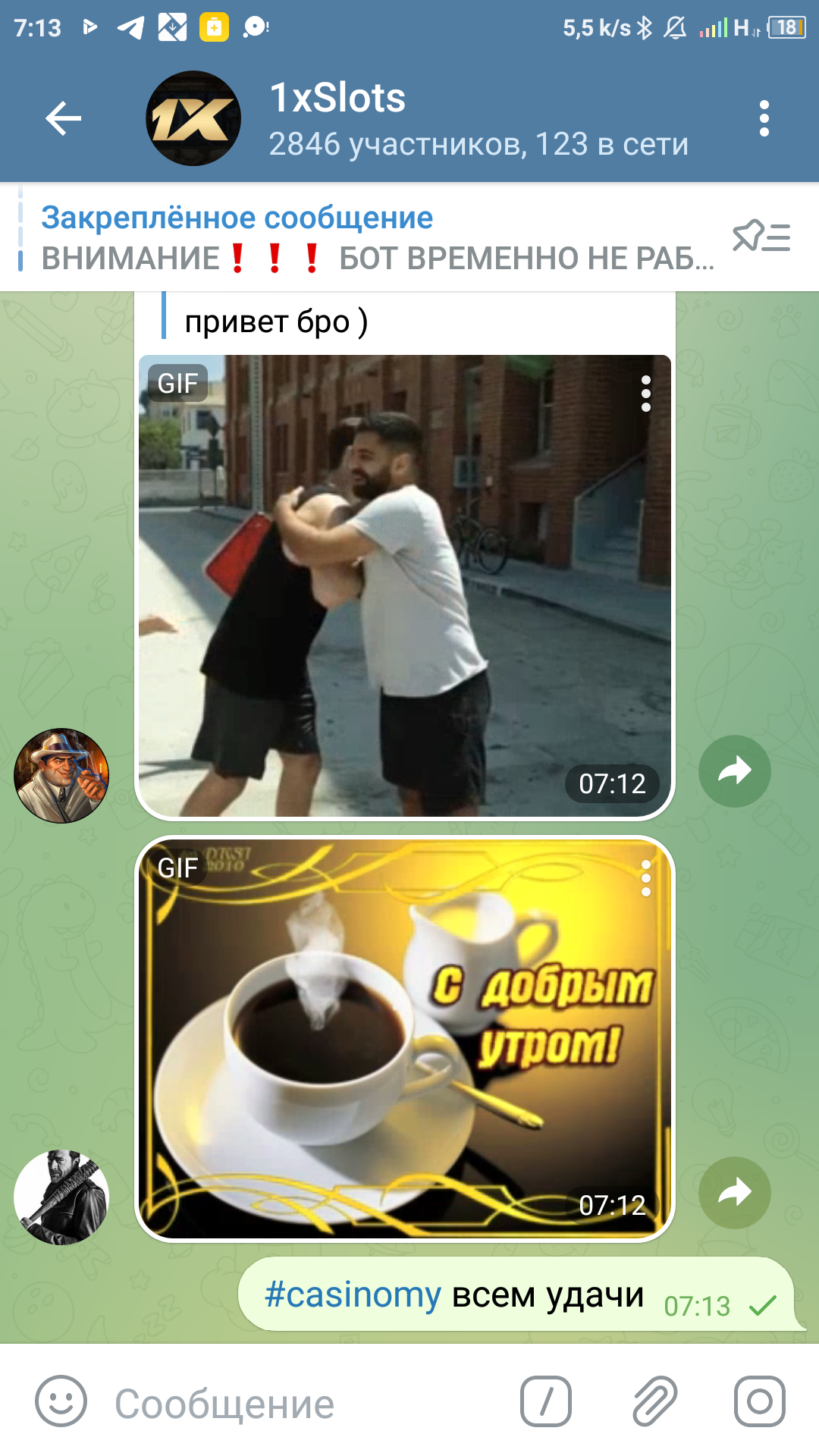This screenshot has width=819, height=1456.
Task: Open the profile with the baseball bat avatar
Action: pyautogui.click(x=61, y=1197)
